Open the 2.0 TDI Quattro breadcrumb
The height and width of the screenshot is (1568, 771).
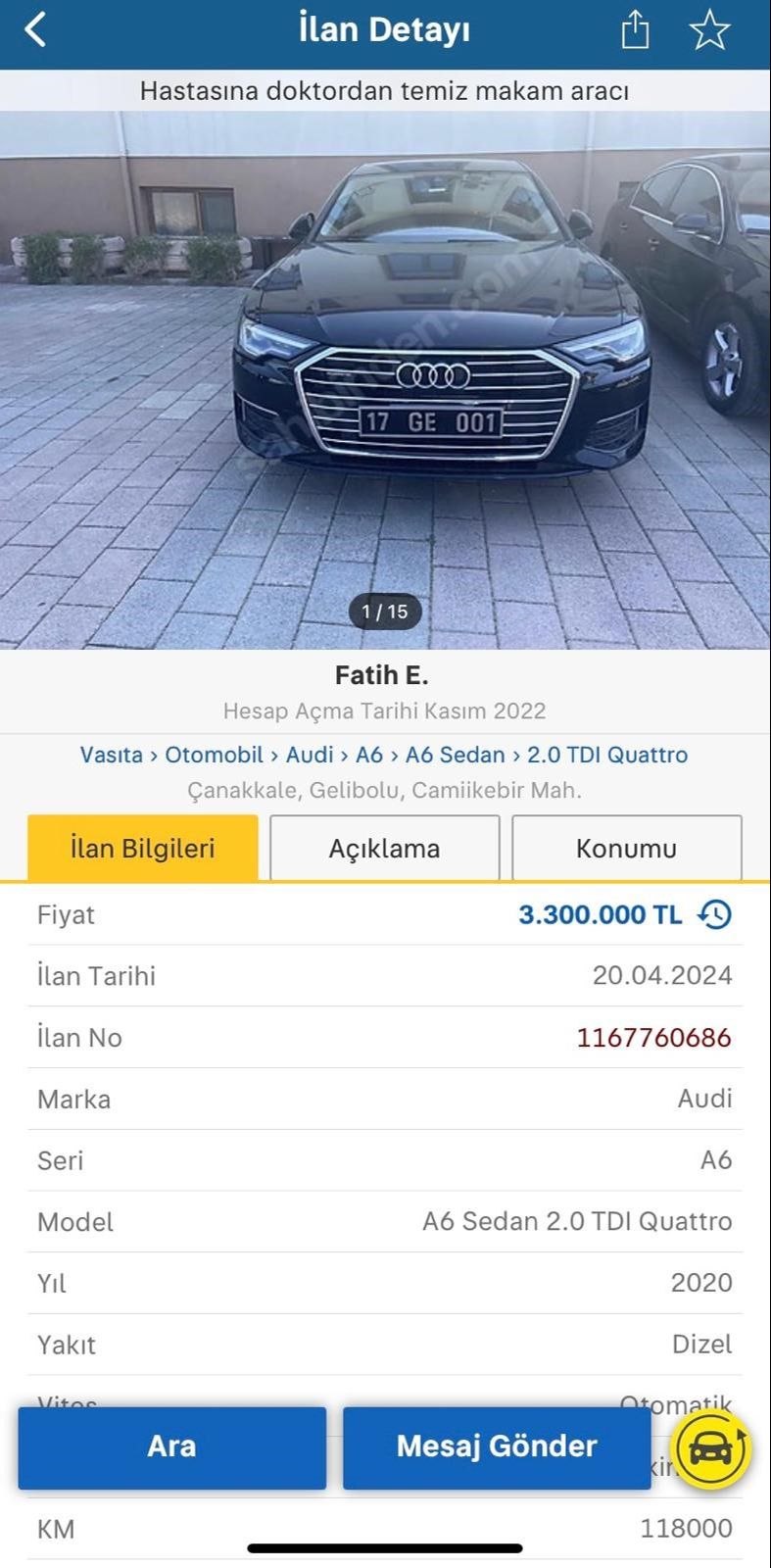click(x=607, y=755)
